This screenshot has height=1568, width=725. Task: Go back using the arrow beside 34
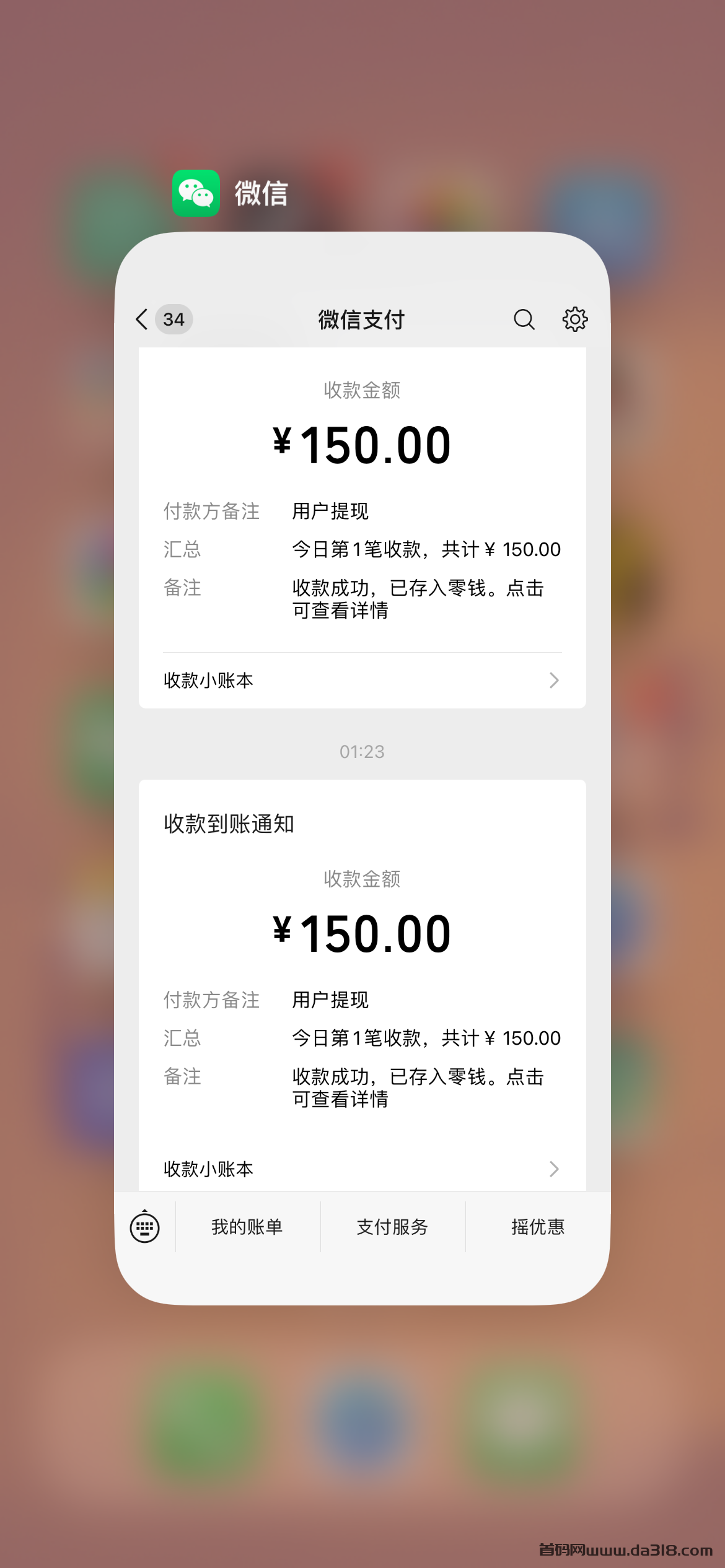point(142,320)
